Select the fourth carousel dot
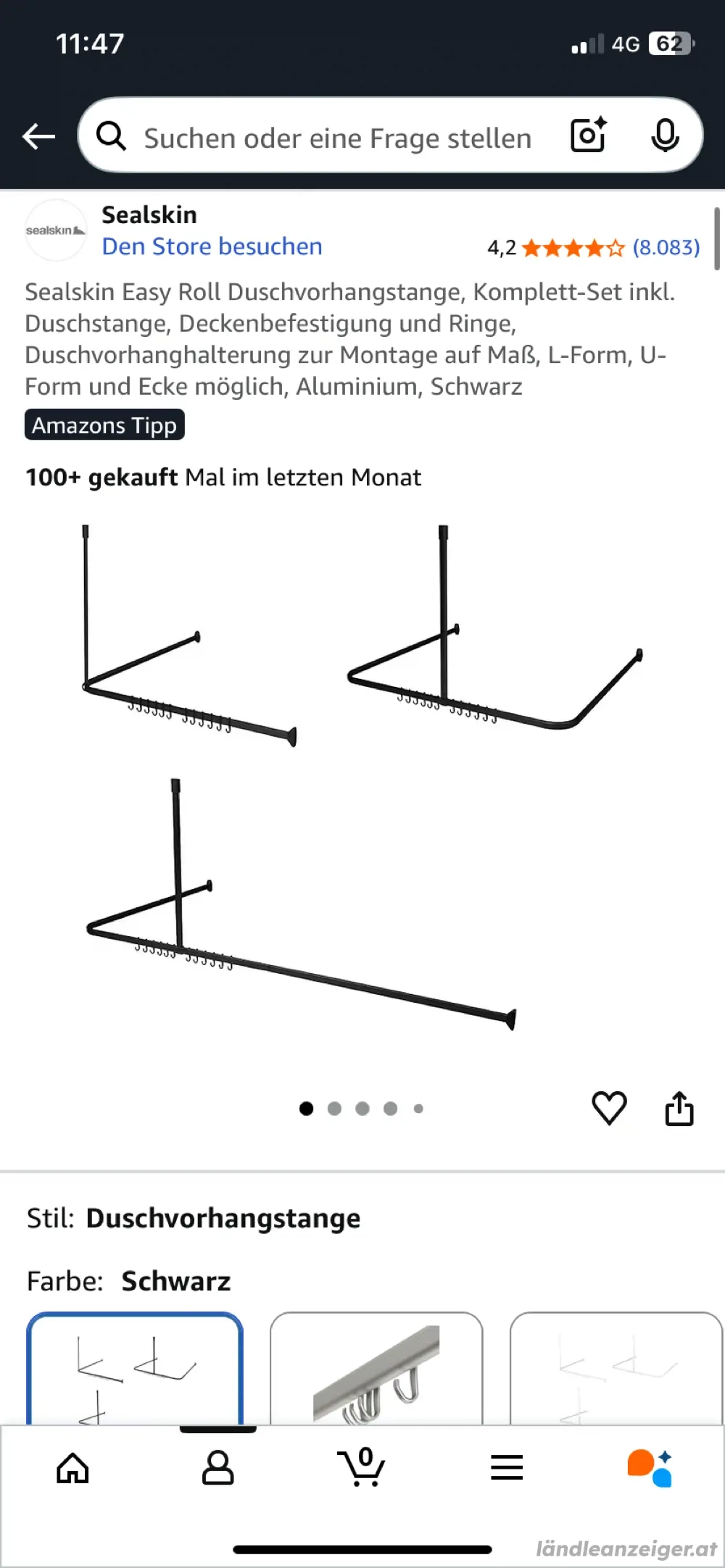 point(391,1108)
